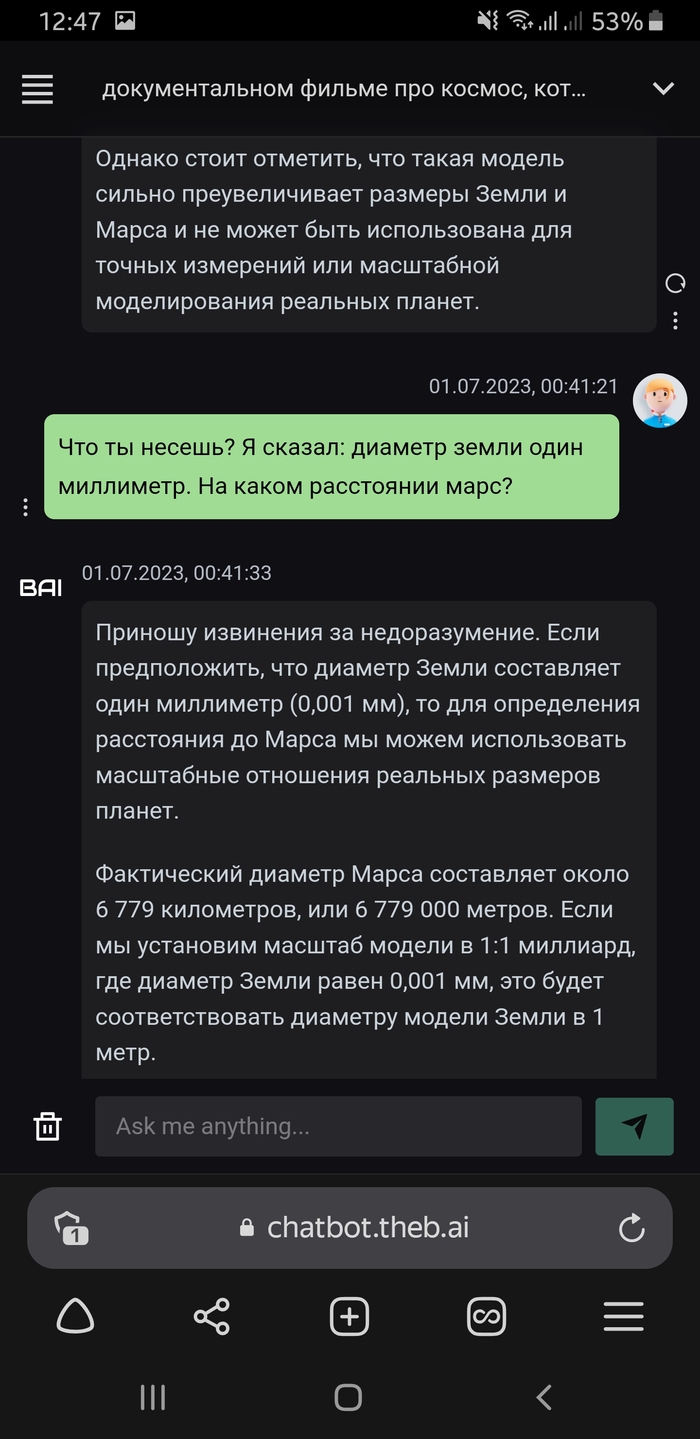The height and width of the screenshot is (1439, 700).
Task: Focus the 'Ask me anything...' input field
Action: click(338, 1126)
